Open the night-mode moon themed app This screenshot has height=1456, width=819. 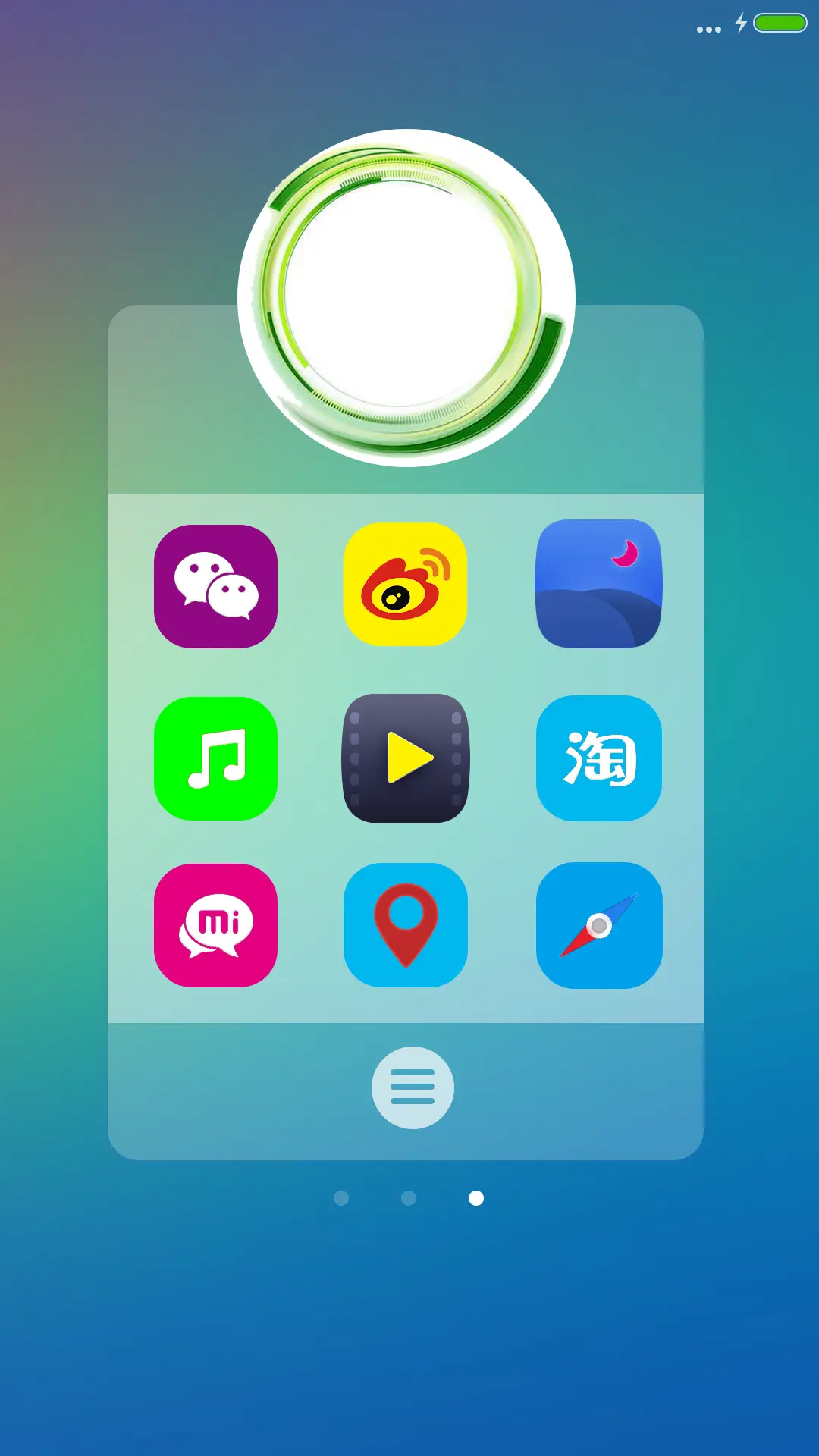pyautogui.click(x=599, y=585)
